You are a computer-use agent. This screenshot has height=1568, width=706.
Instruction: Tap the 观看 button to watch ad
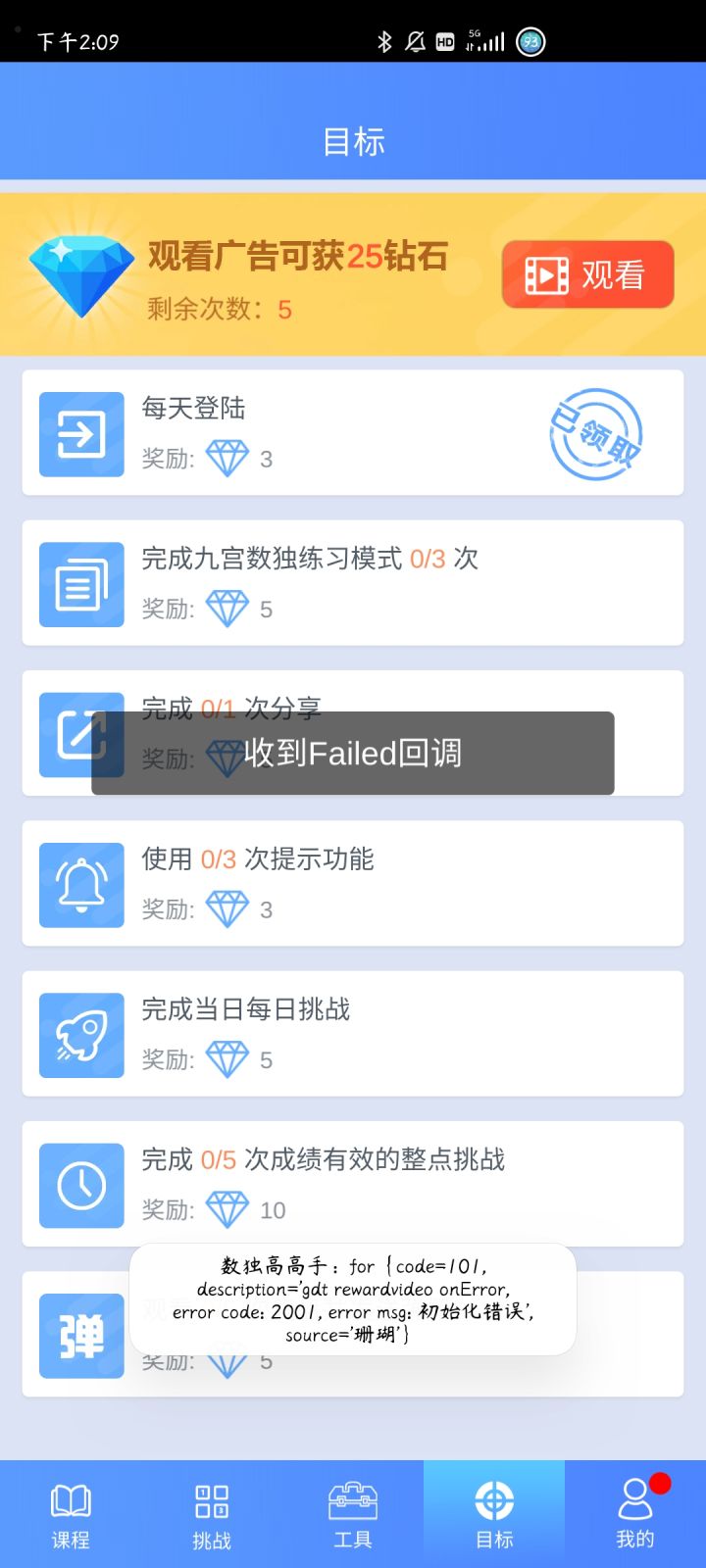tap(587, 274)
